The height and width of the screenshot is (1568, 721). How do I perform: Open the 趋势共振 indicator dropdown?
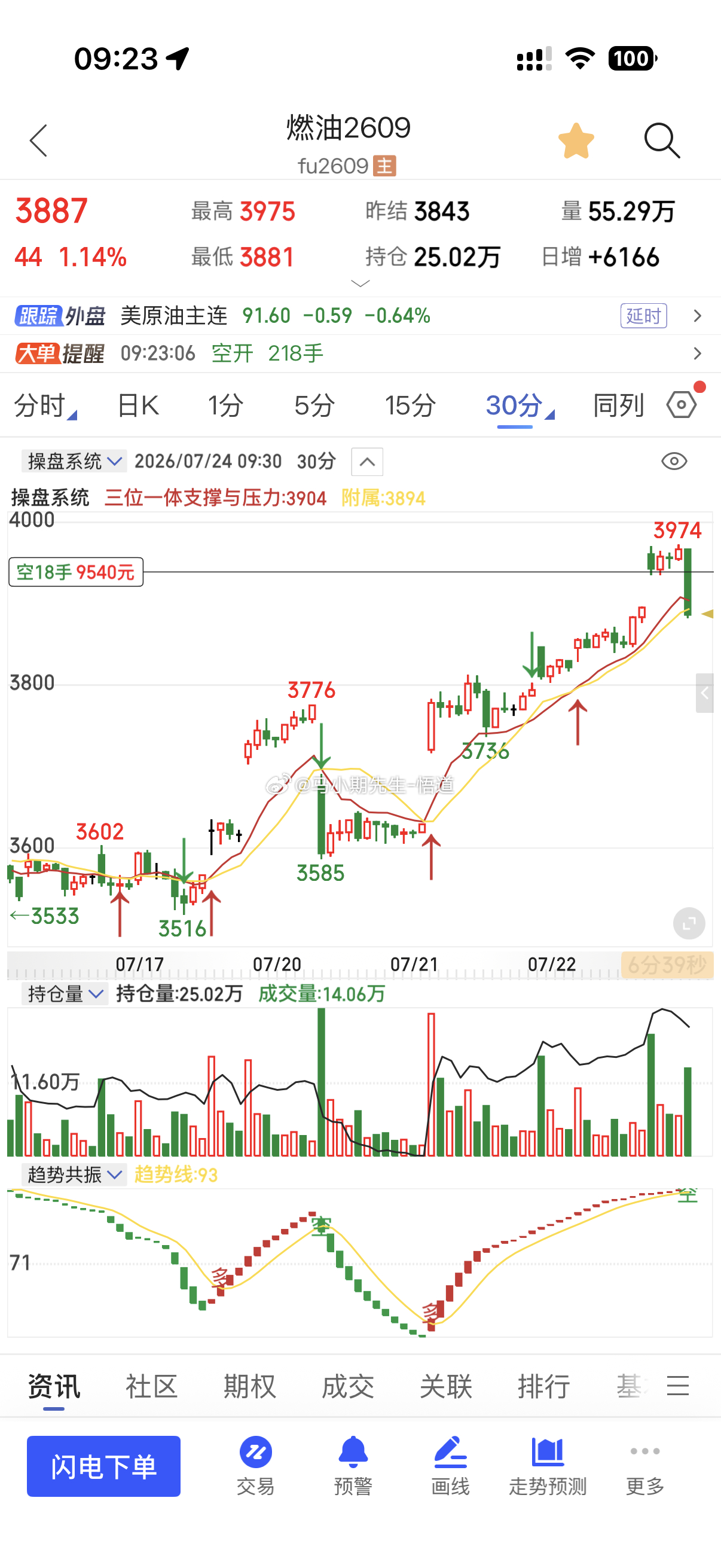[x=74, y=1175]
